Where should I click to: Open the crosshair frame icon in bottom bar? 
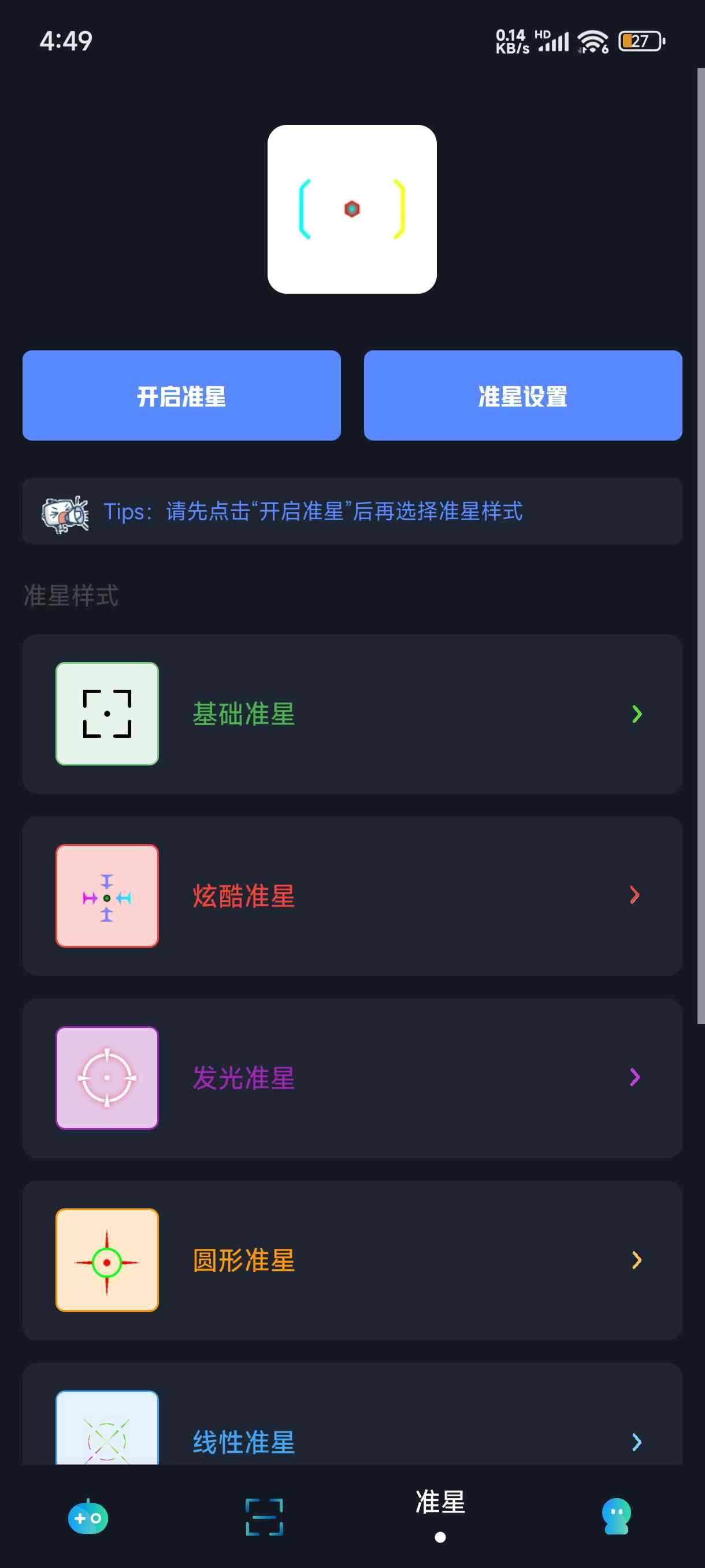pos(264,1517)
